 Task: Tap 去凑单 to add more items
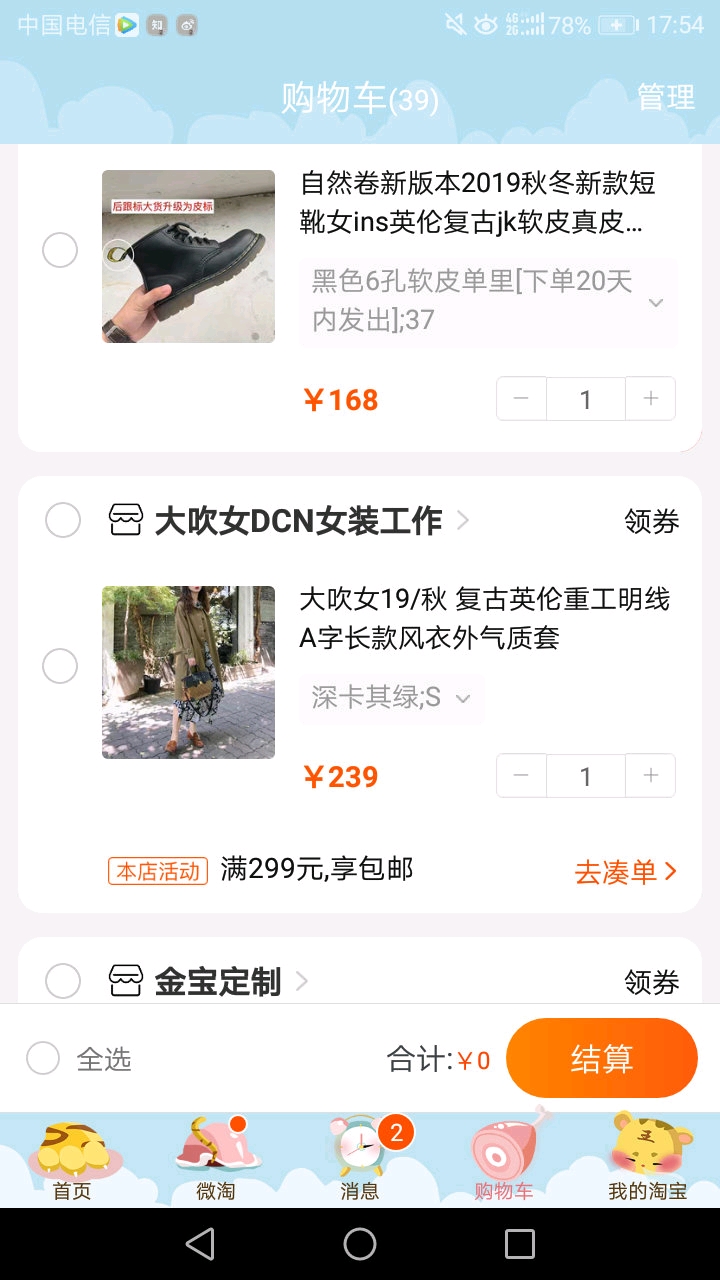[x=626, y=871]
